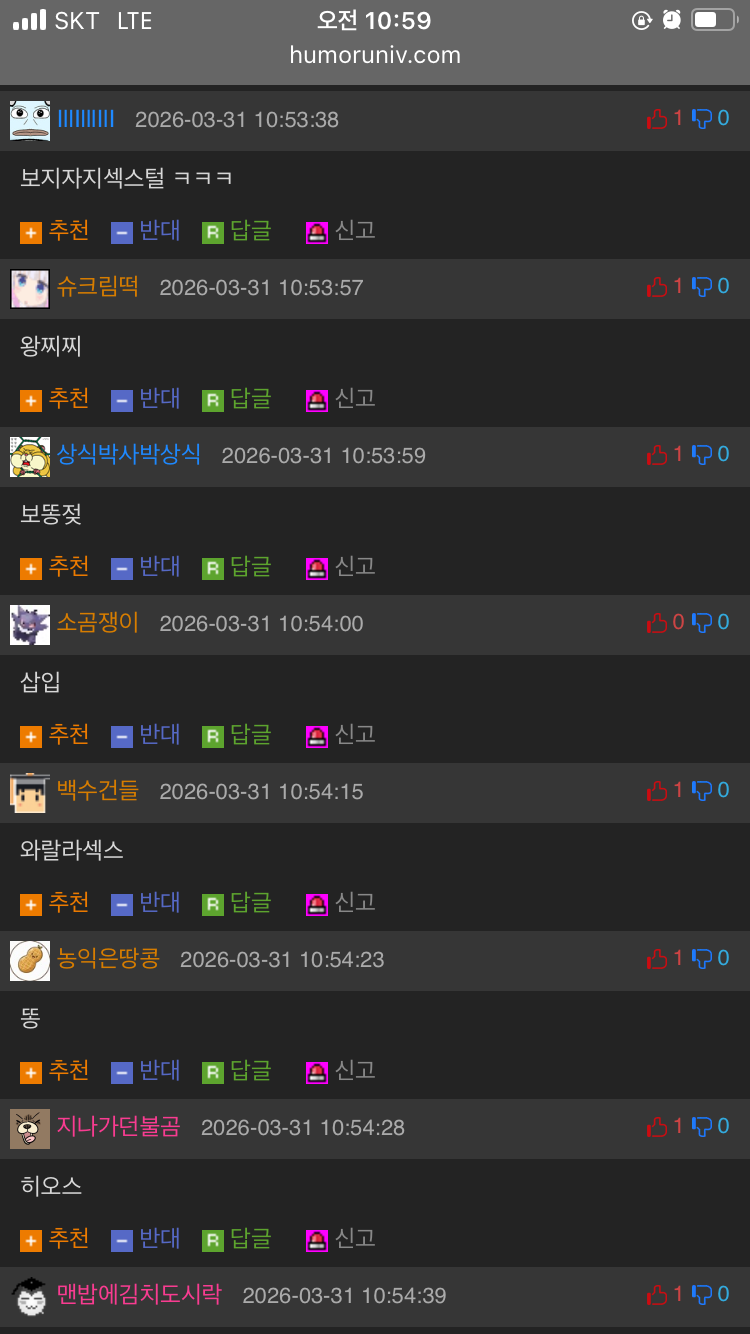Tap 반대 under 슈크림떡's comment

click(x=146, y=399)
